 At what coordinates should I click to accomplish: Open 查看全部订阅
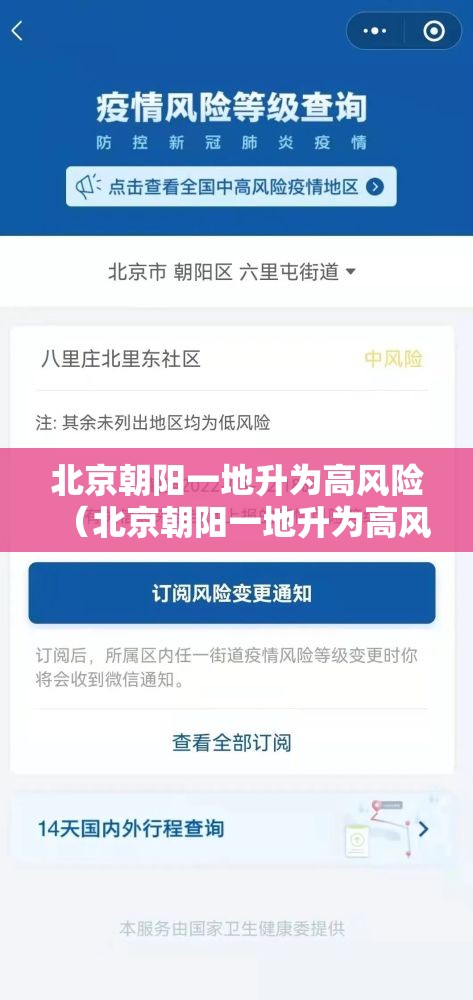tap(232, 742)
